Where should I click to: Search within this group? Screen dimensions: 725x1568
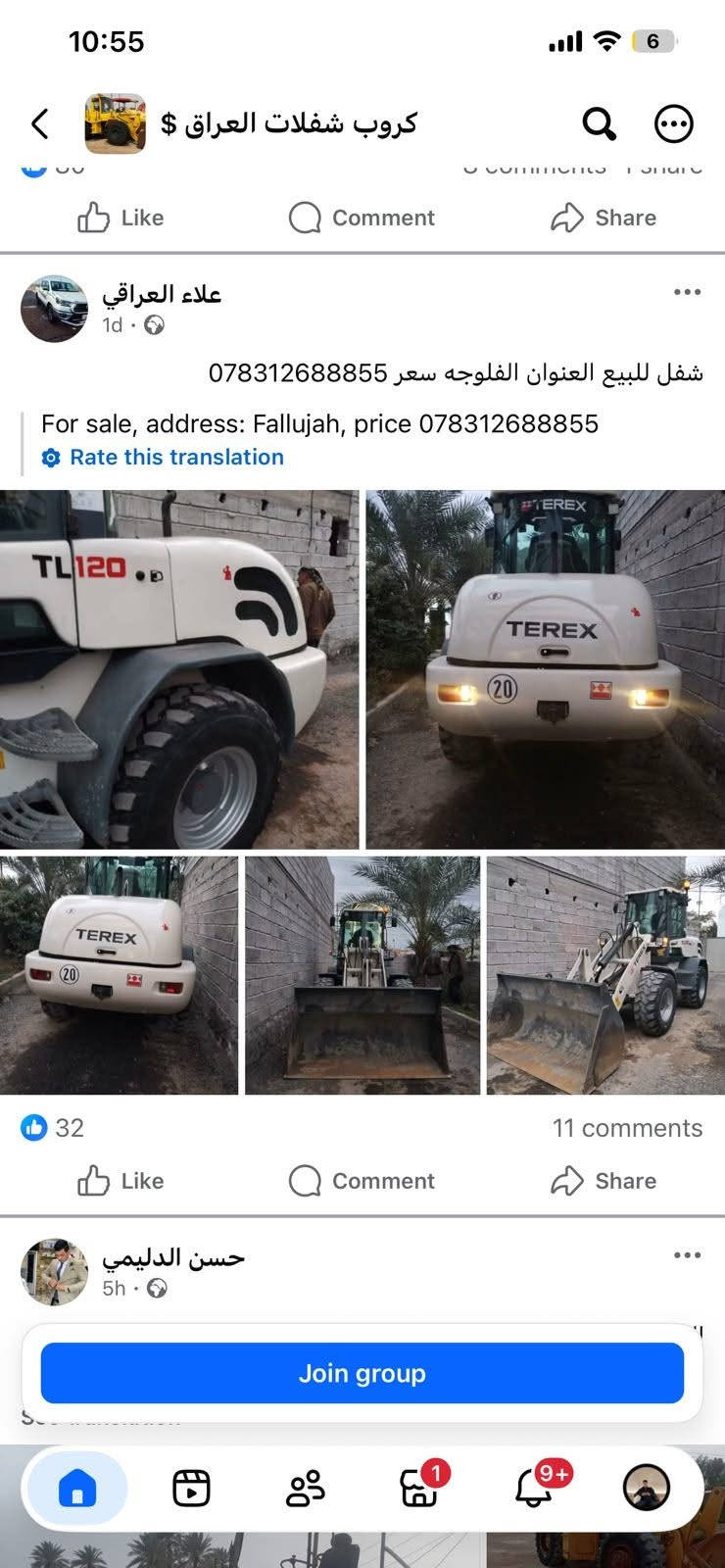click(x=599, y=123)
